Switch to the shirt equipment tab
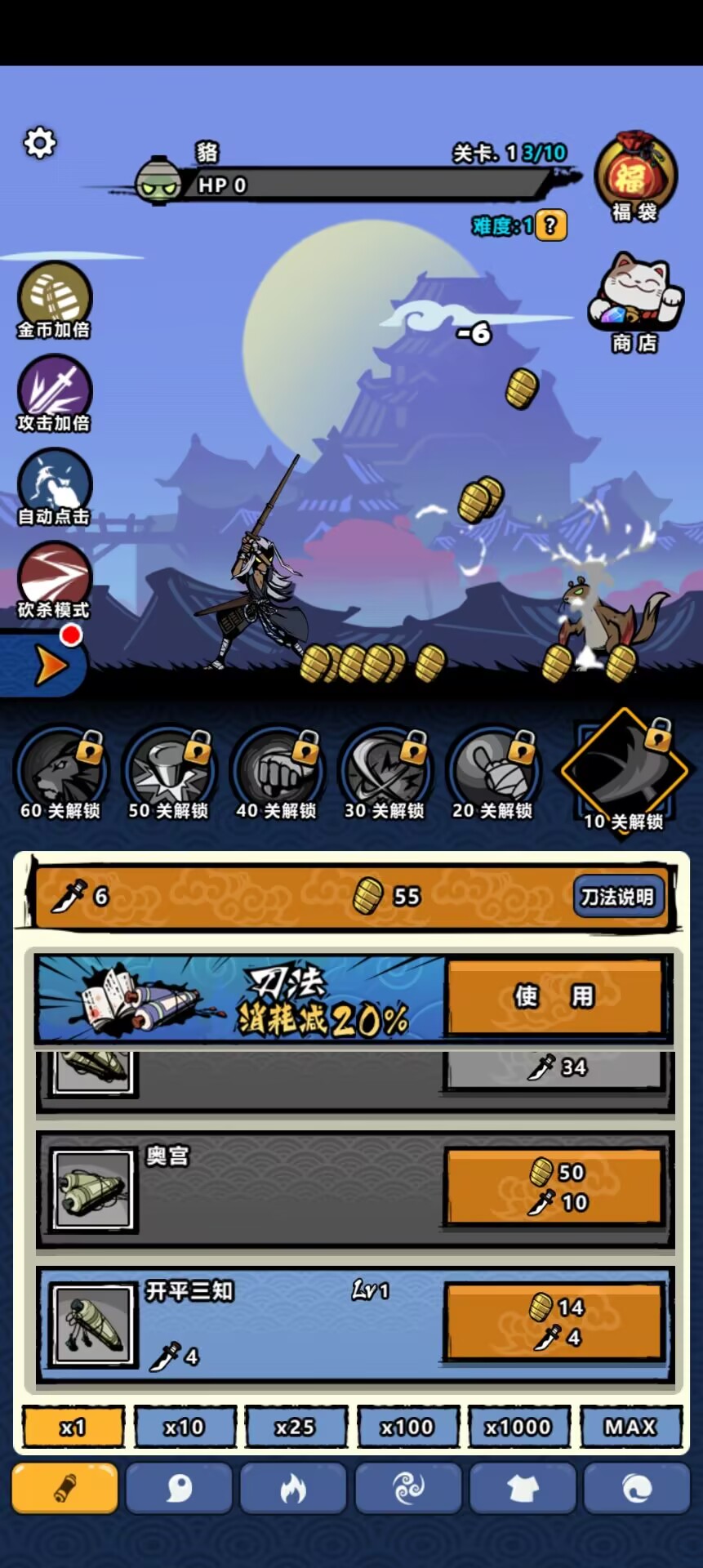The height and width of the screenshot is (1568, 703). tap(523, 1489)
